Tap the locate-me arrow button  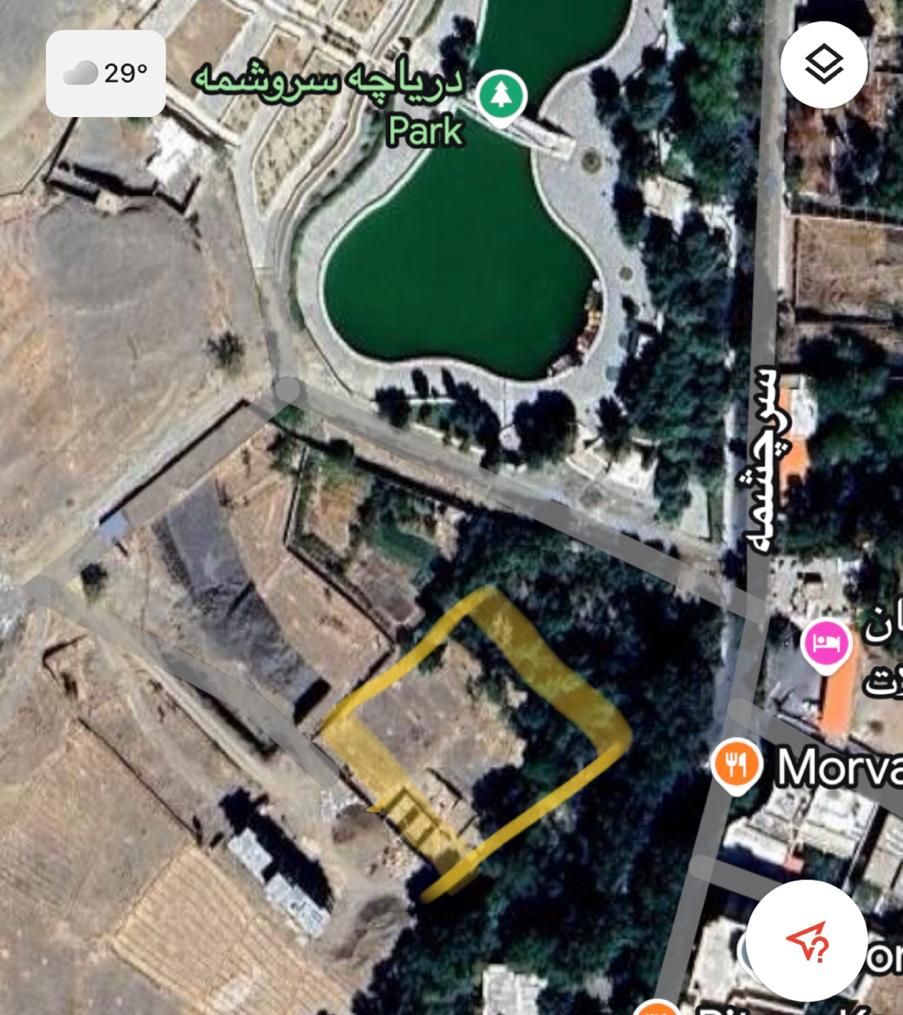(x=806, y=941)
